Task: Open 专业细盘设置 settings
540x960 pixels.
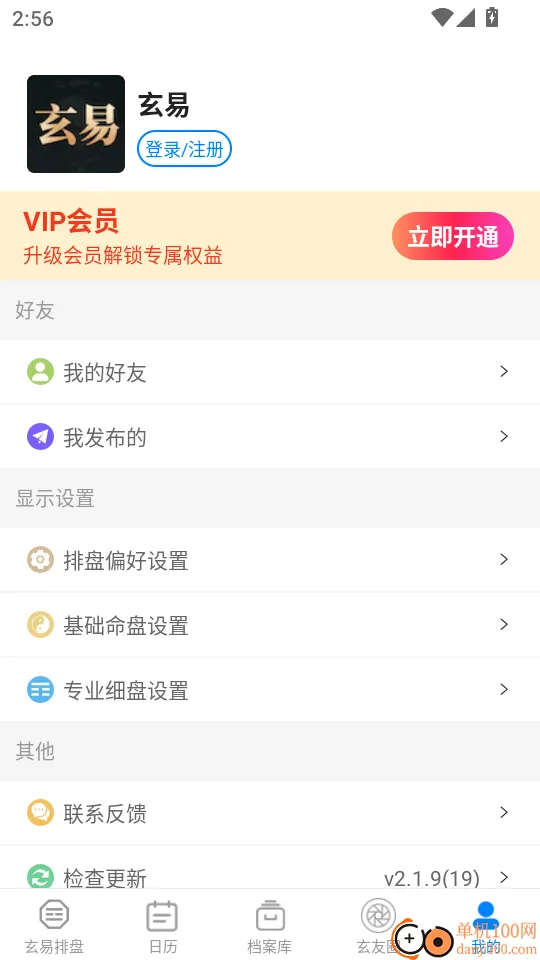Action: 270,689
